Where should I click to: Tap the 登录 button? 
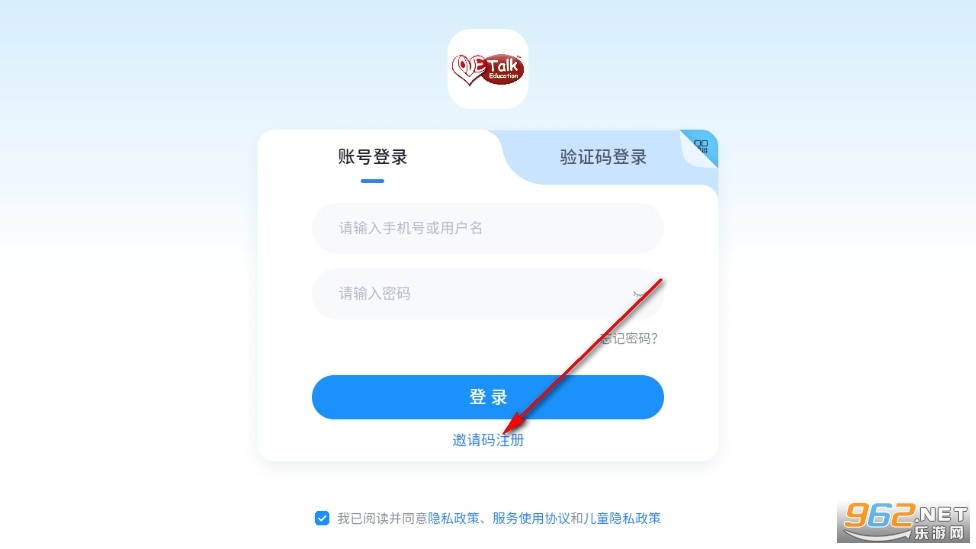coord(487,397)
